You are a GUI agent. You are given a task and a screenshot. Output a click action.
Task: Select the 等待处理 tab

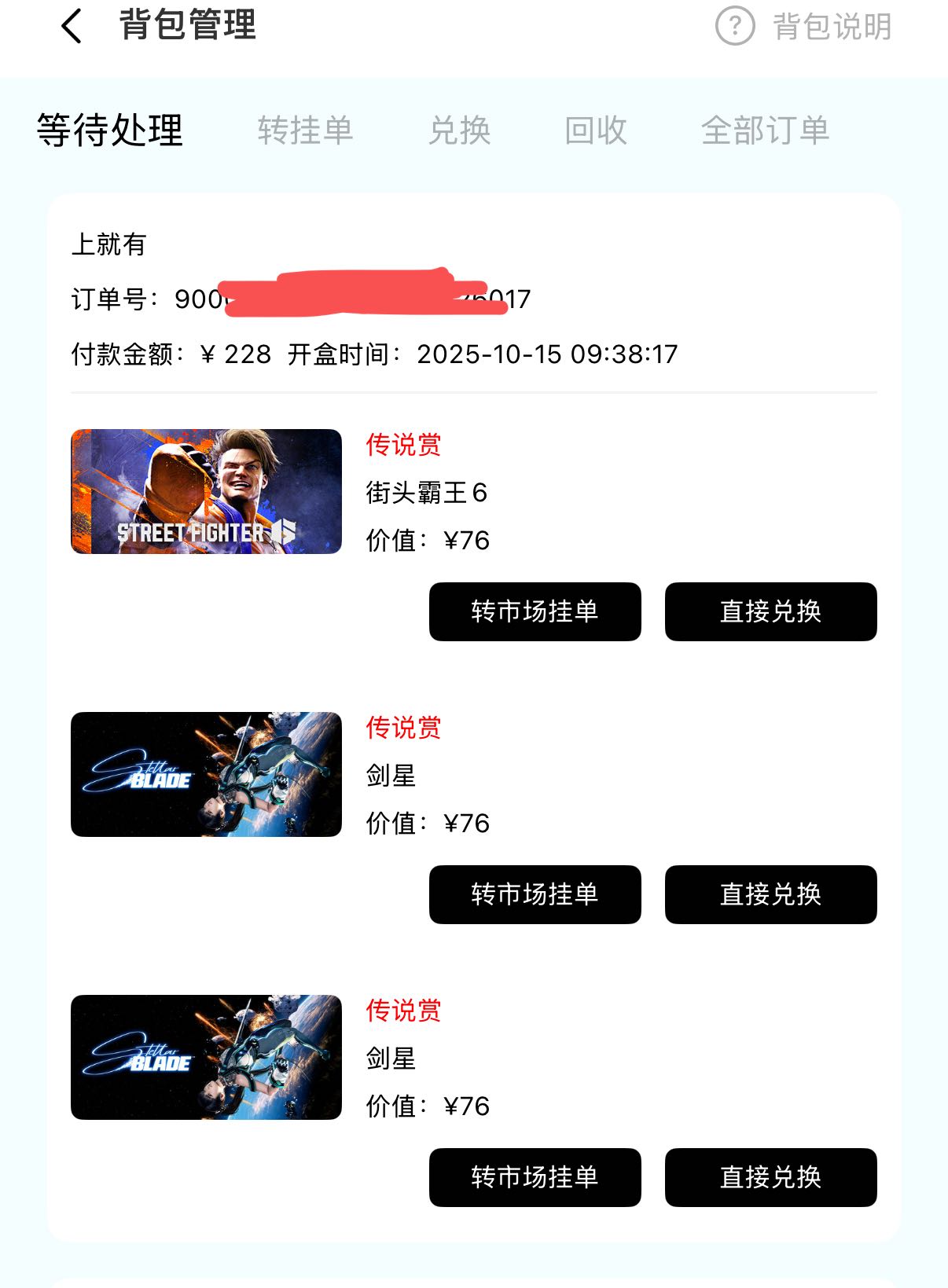(x=110, y=130)
